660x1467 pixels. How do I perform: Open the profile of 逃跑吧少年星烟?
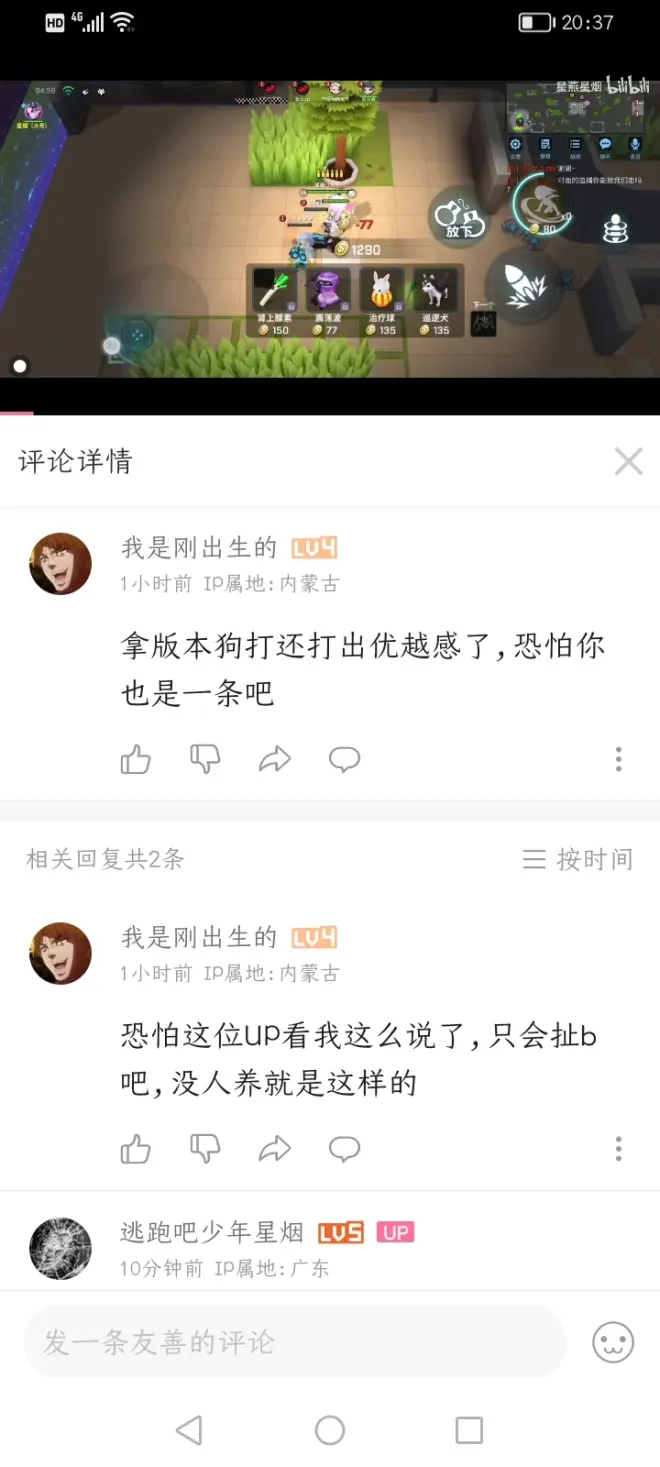coord(60,1248)
